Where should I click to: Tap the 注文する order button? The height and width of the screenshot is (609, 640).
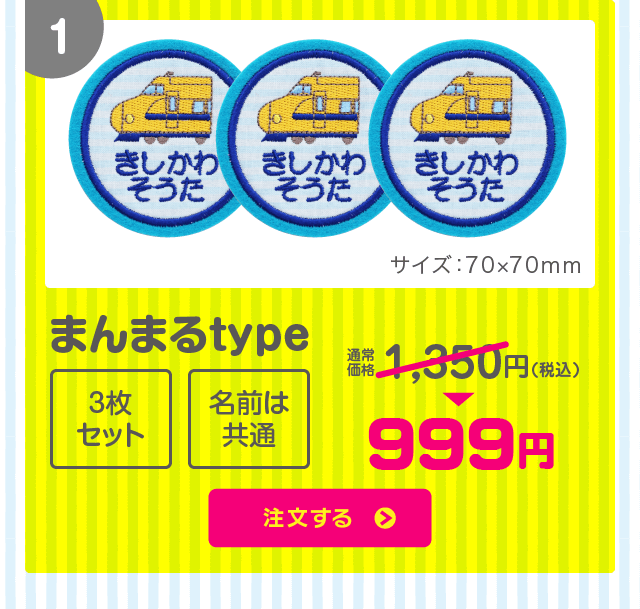(320, 518)
